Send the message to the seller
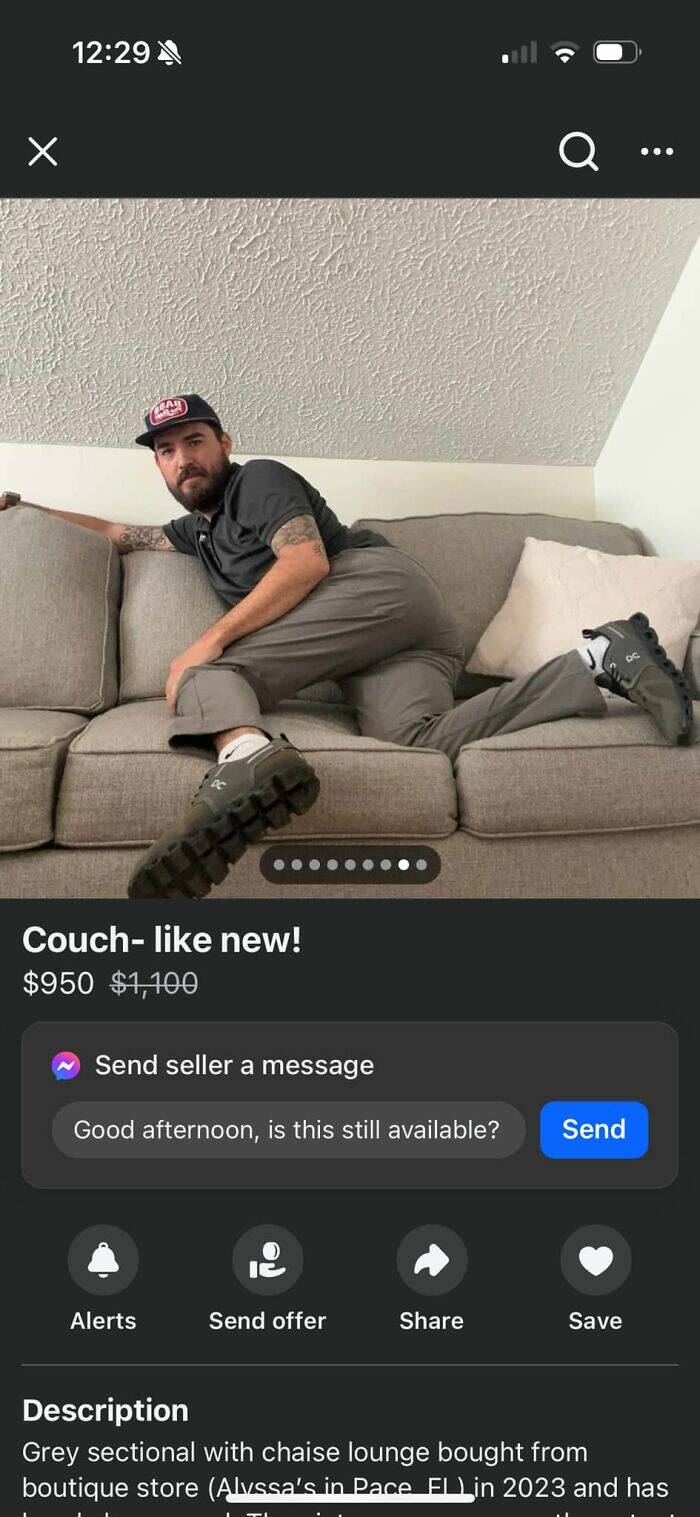The width and height of the screenshot is (700, 1517). tap(594, 1130)
